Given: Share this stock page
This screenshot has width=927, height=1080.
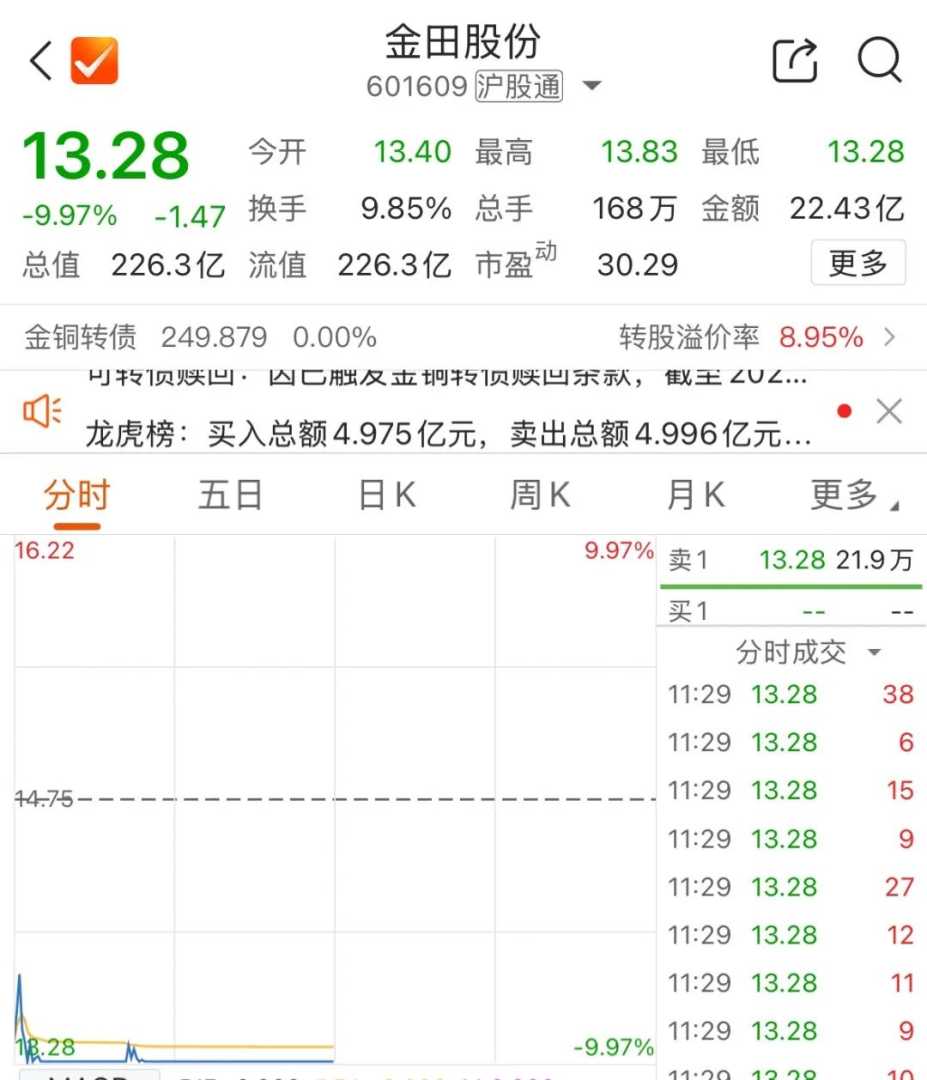Looking at the screenshot, I should (x=796, y=61).
